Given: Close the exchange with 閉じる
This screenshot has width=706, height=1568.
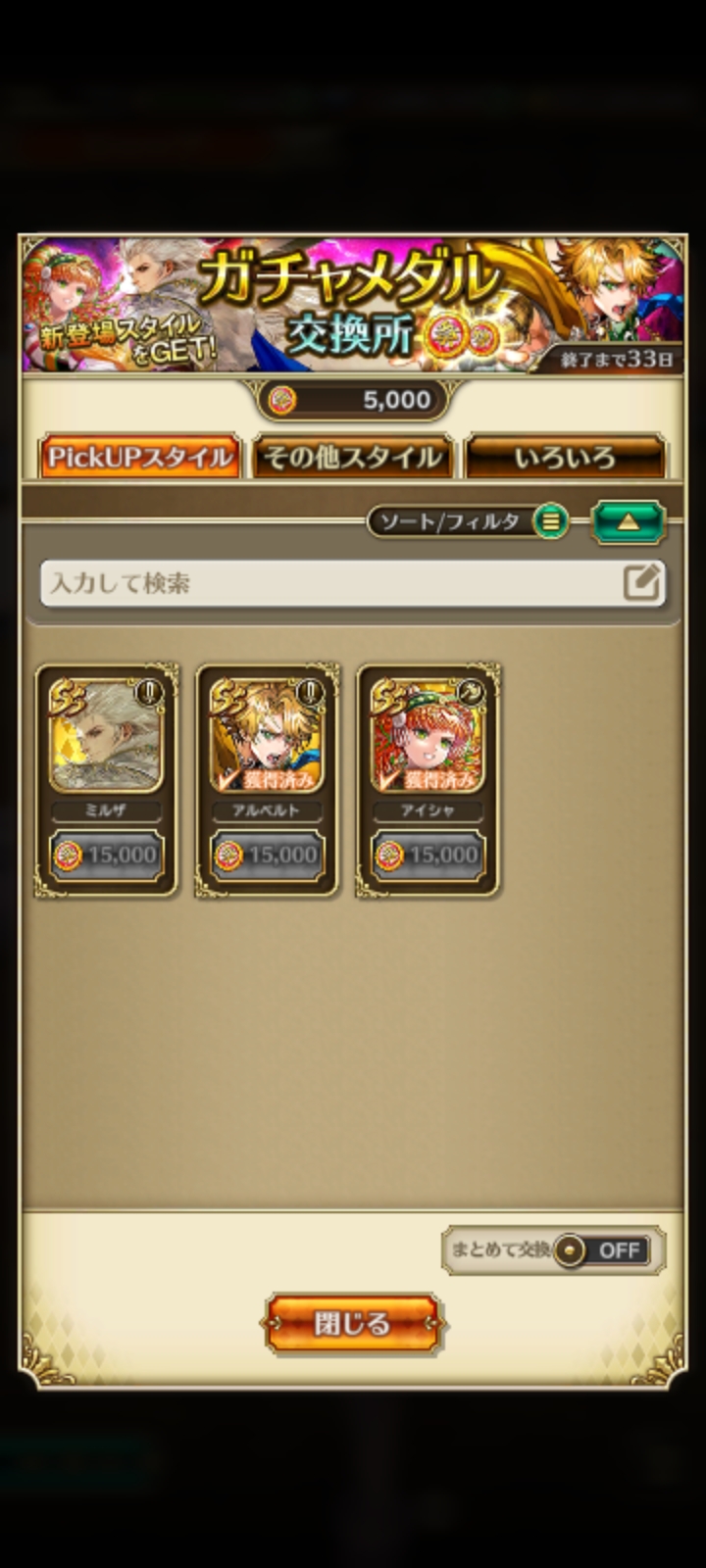Looking at the screenshot, I should [x=353, y=1324].
